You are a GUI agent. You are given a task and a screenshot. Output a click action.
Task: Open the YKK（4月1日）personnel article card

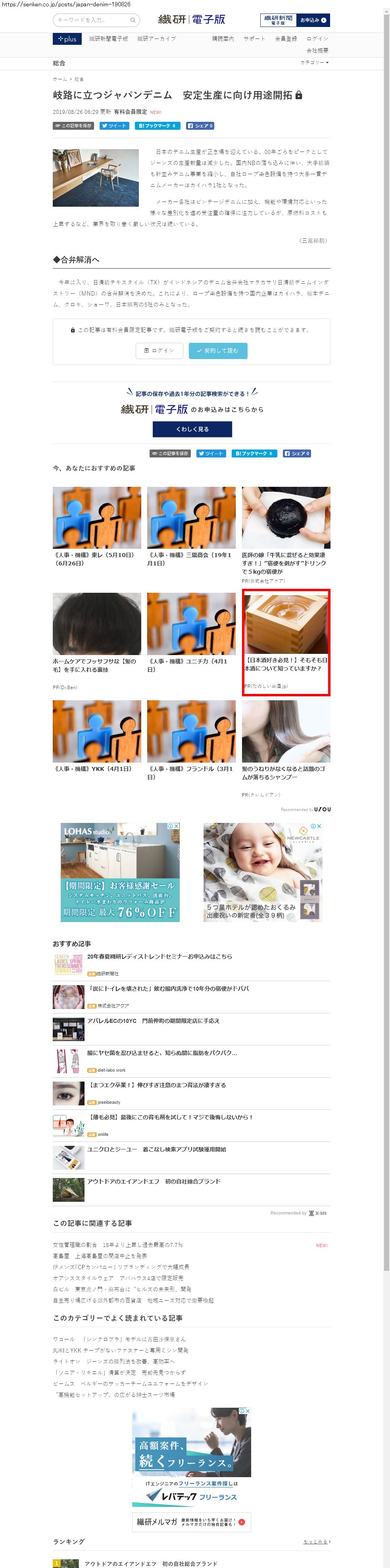pos(97,740)
